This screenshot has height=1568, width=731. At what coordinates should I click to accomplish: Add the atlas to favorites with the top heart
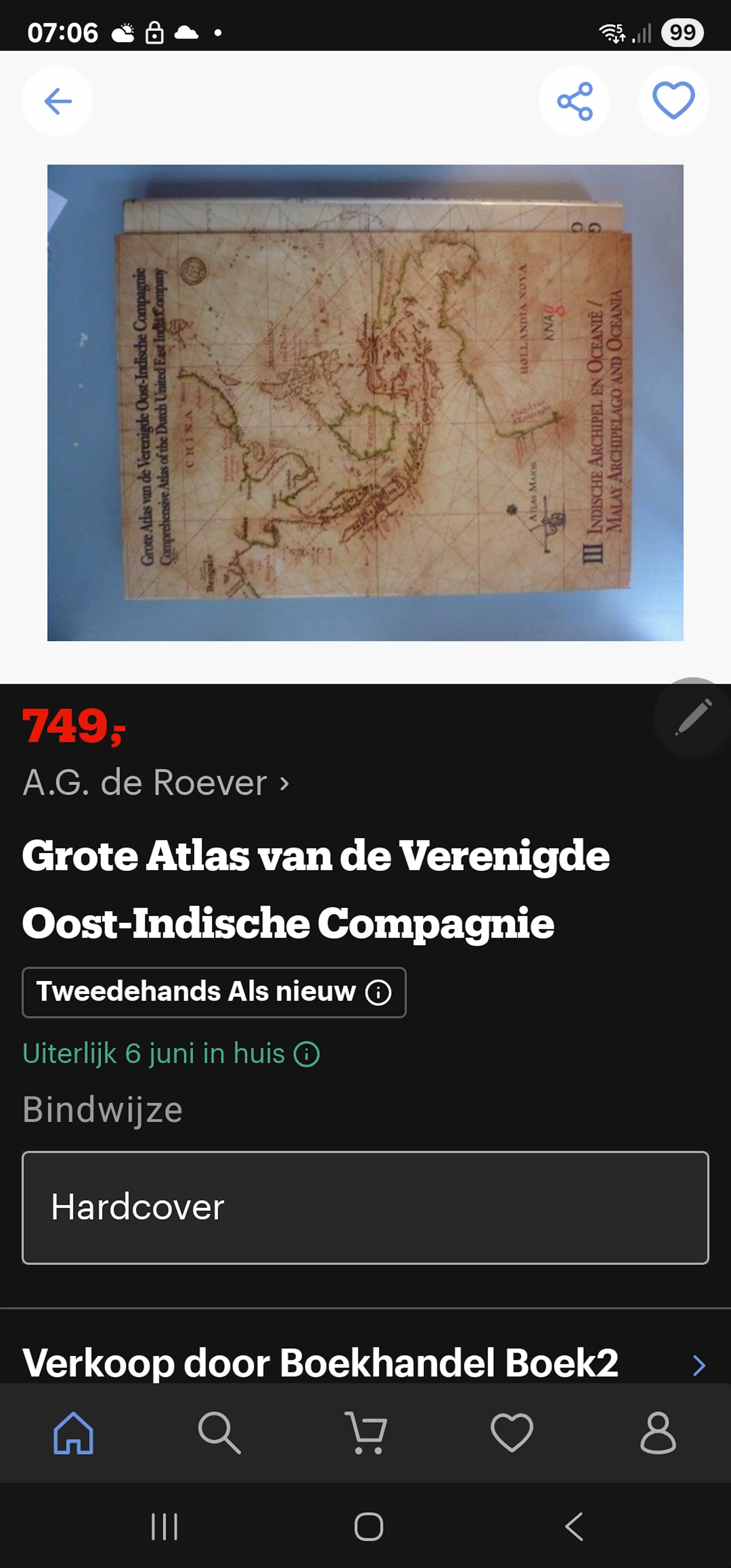coord(673,100)
